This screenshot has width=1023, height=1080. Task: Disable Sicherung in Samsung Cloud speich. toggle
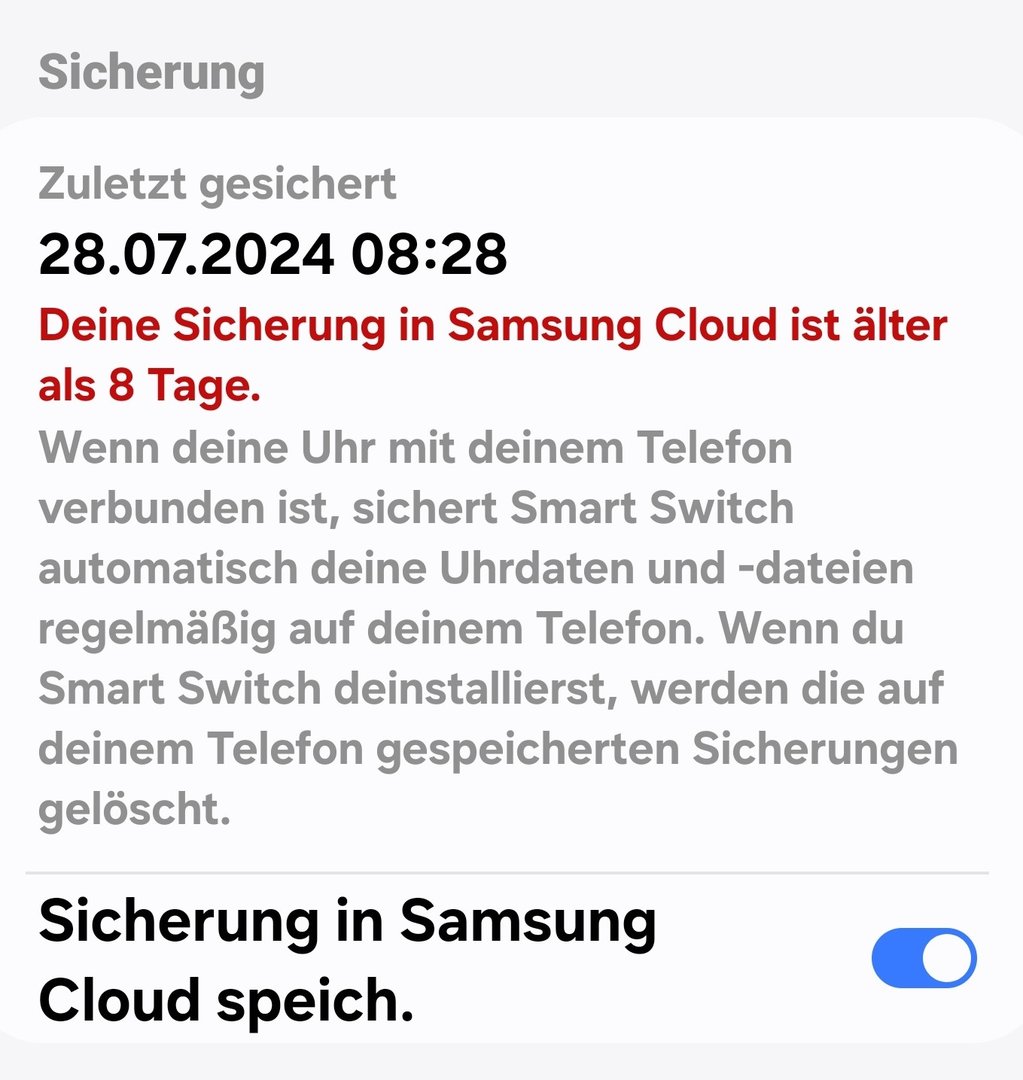923,958
